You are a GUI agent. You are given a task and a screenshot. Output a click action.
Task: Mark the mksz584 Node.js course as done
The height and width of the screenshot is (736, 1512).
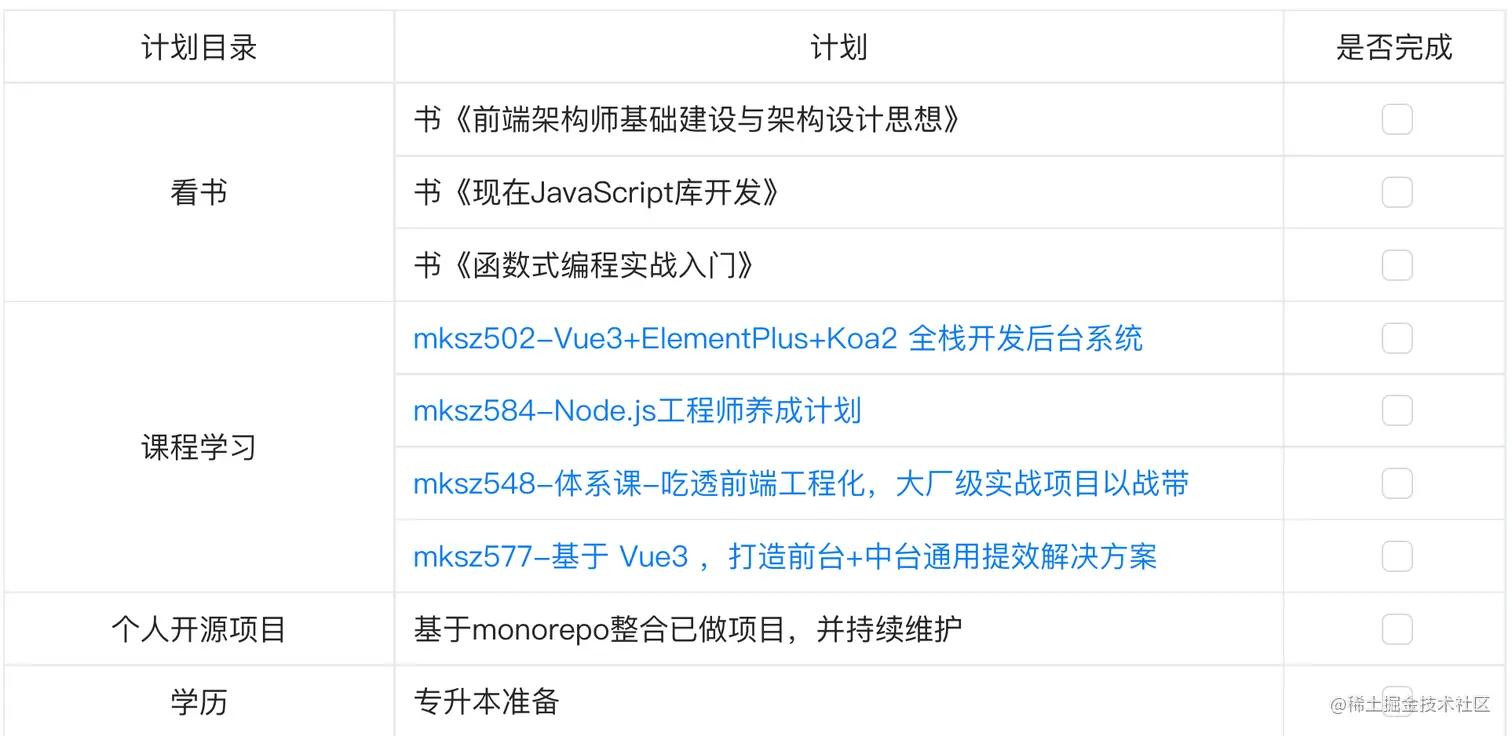[x=1397, y=411]
